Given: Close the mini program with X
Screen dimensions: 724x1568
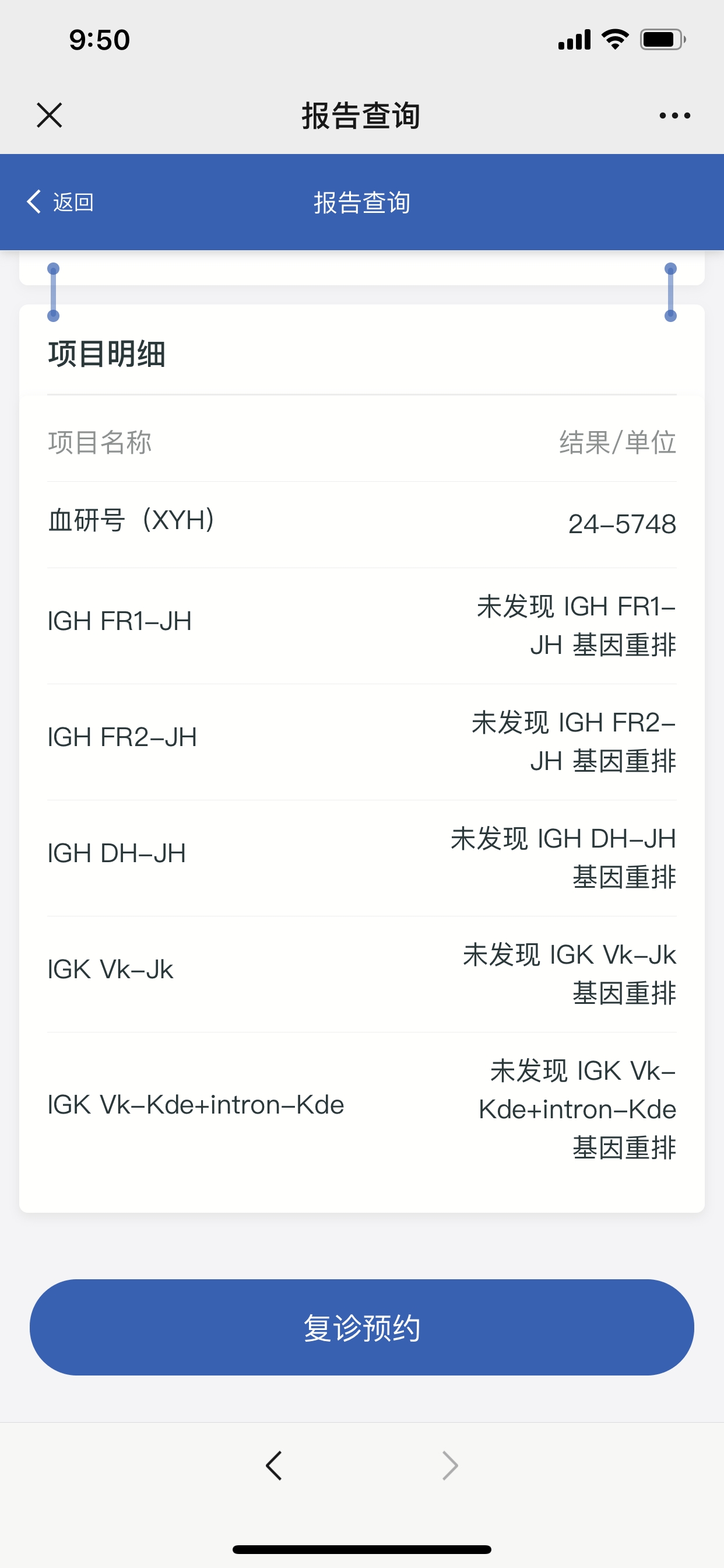Looking at the screenshot, I should [50, 115].
